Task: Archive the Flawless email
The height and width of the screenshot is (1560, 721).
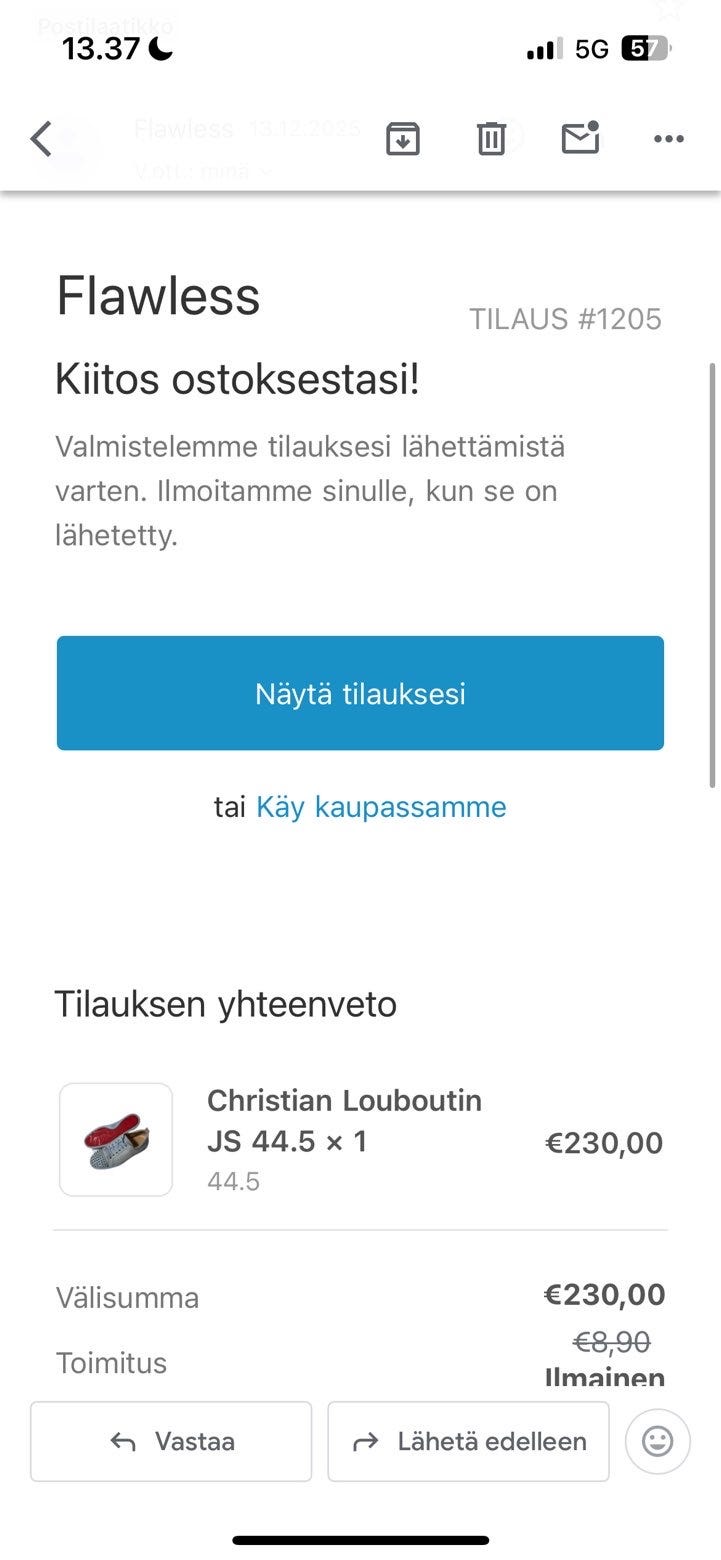Action: 401,139
